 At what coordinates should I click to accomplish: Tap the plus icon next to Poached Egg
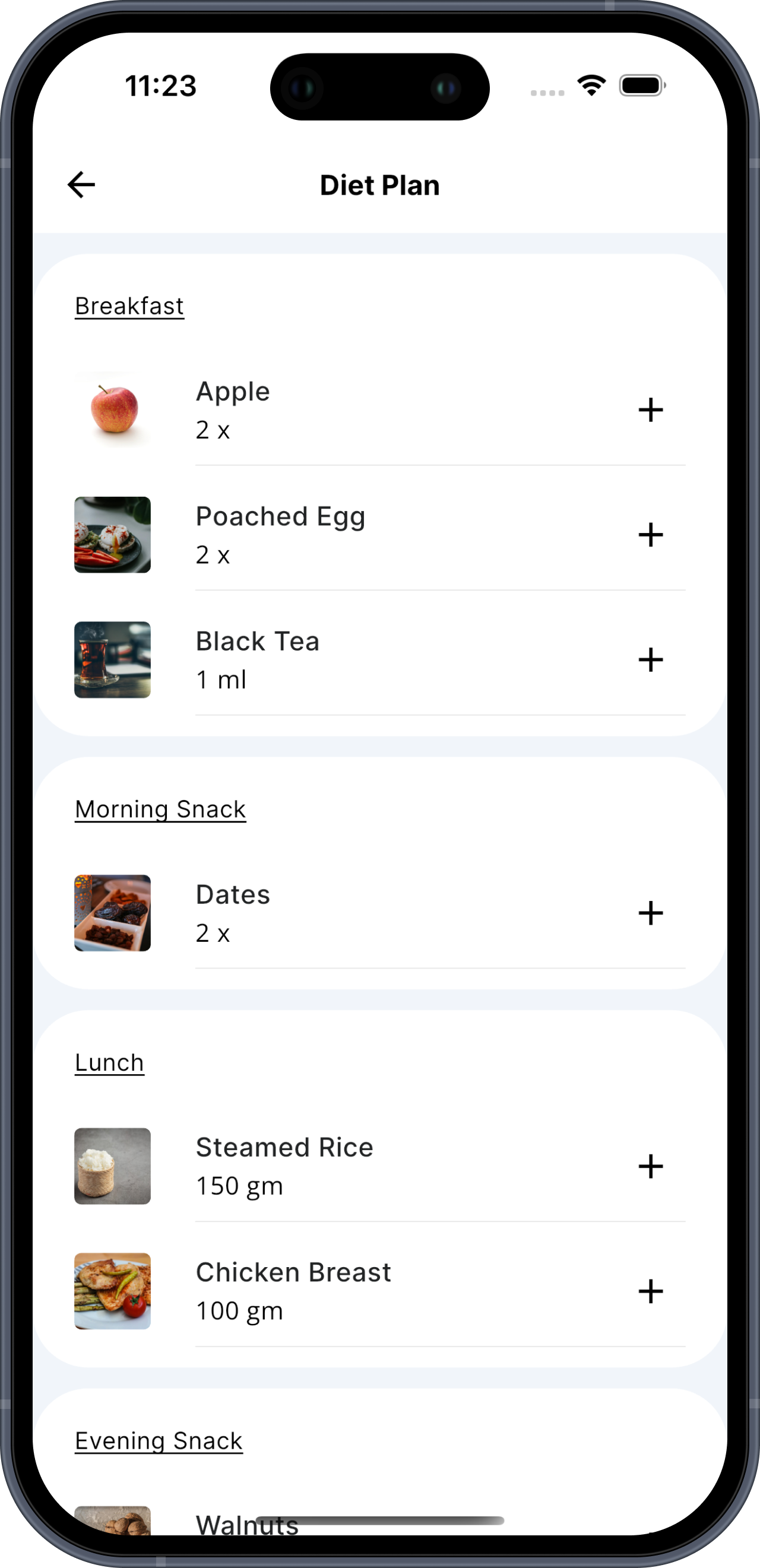[651, 534]
